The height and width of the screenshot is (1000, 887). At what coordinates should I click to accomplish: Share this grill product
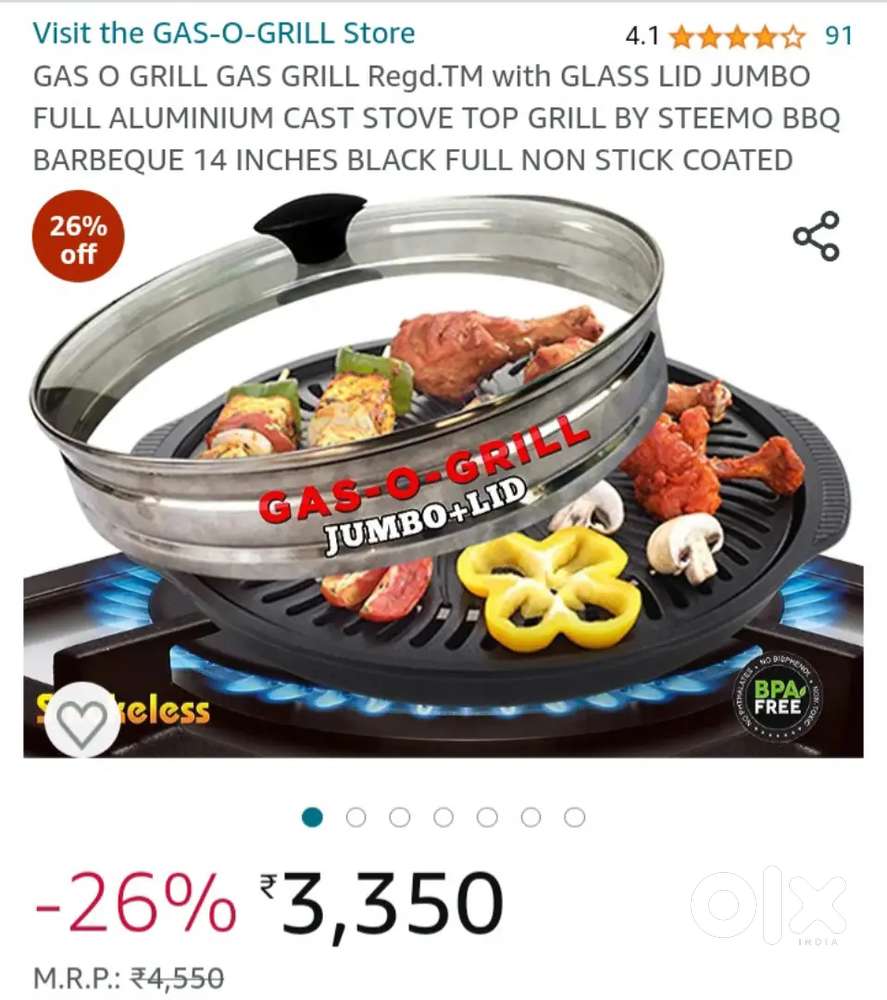click(x=816, y=237)
